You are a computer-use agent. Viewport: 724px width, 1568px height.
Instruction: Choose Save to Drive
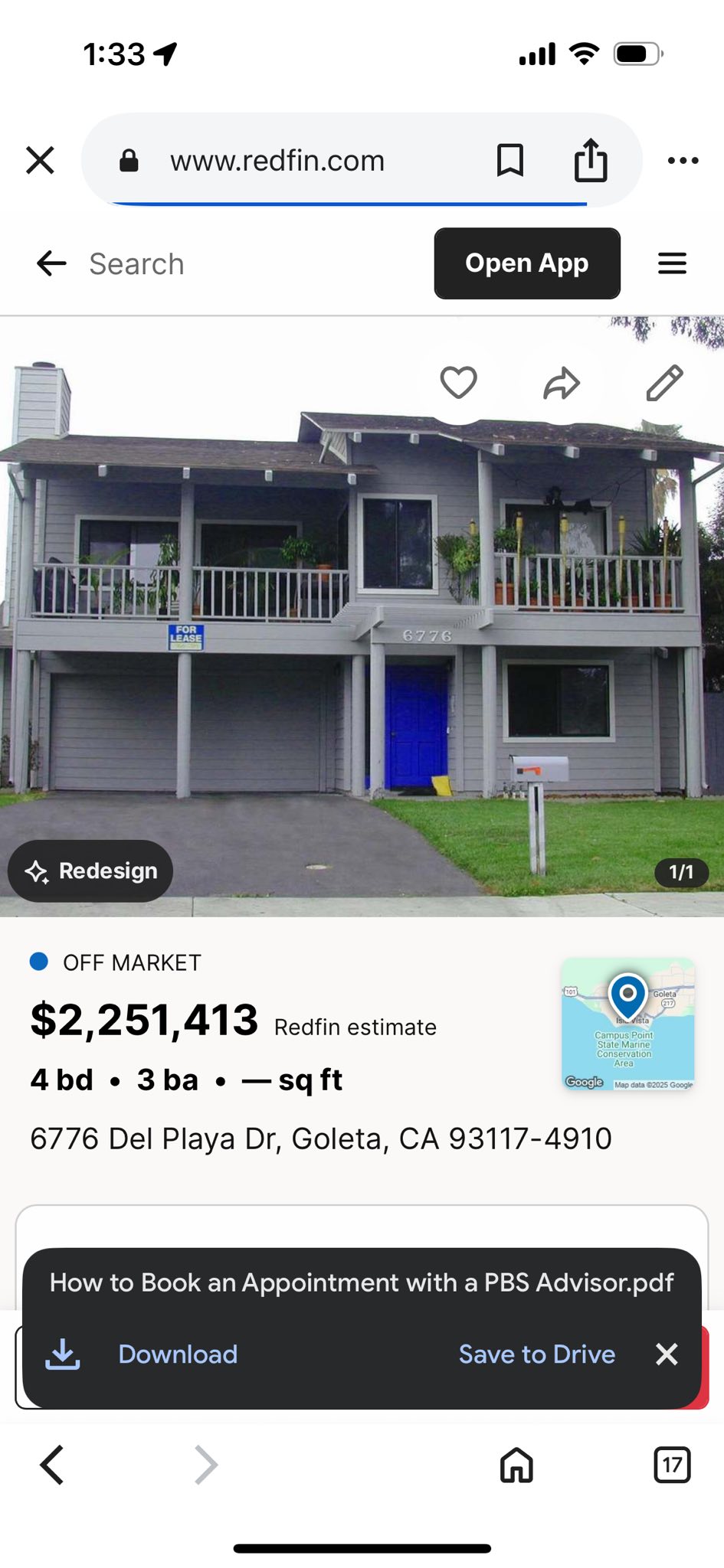coord(537,1354)
